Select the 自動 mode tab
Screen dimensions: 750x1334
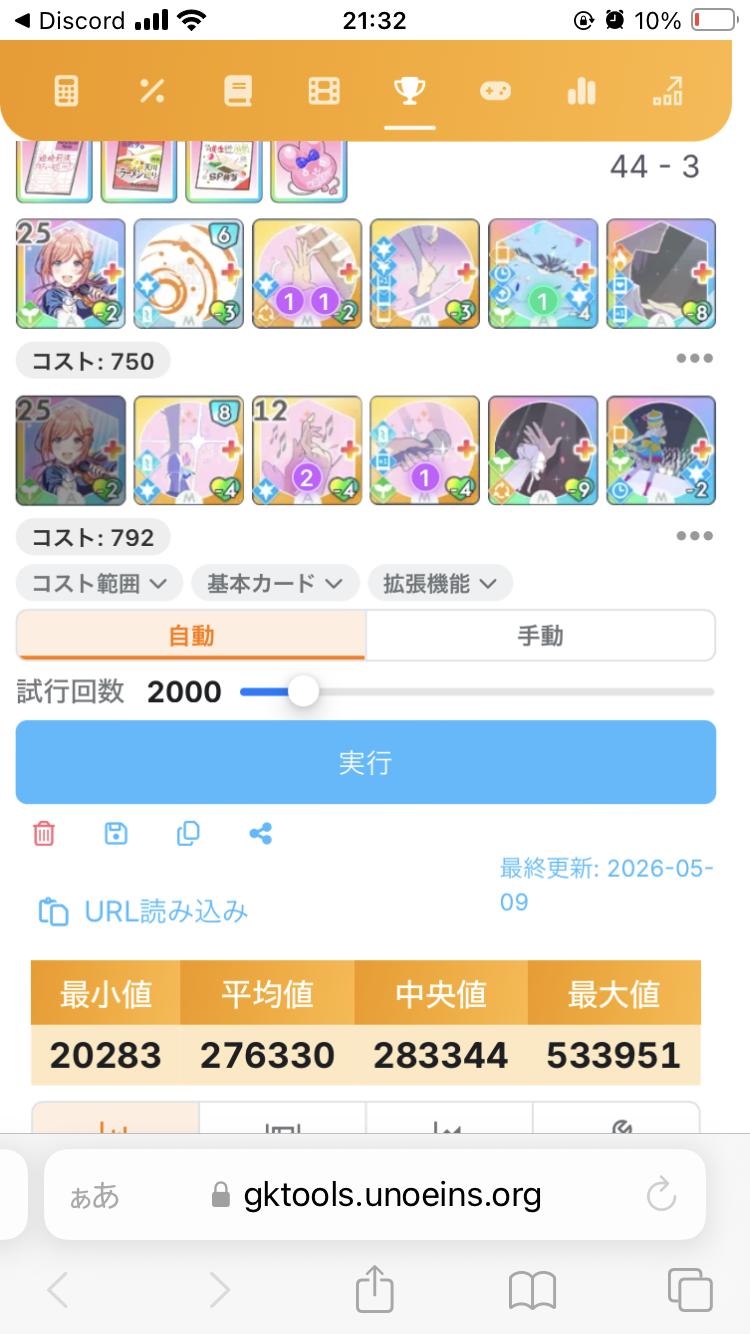click(x=191, y=635)
